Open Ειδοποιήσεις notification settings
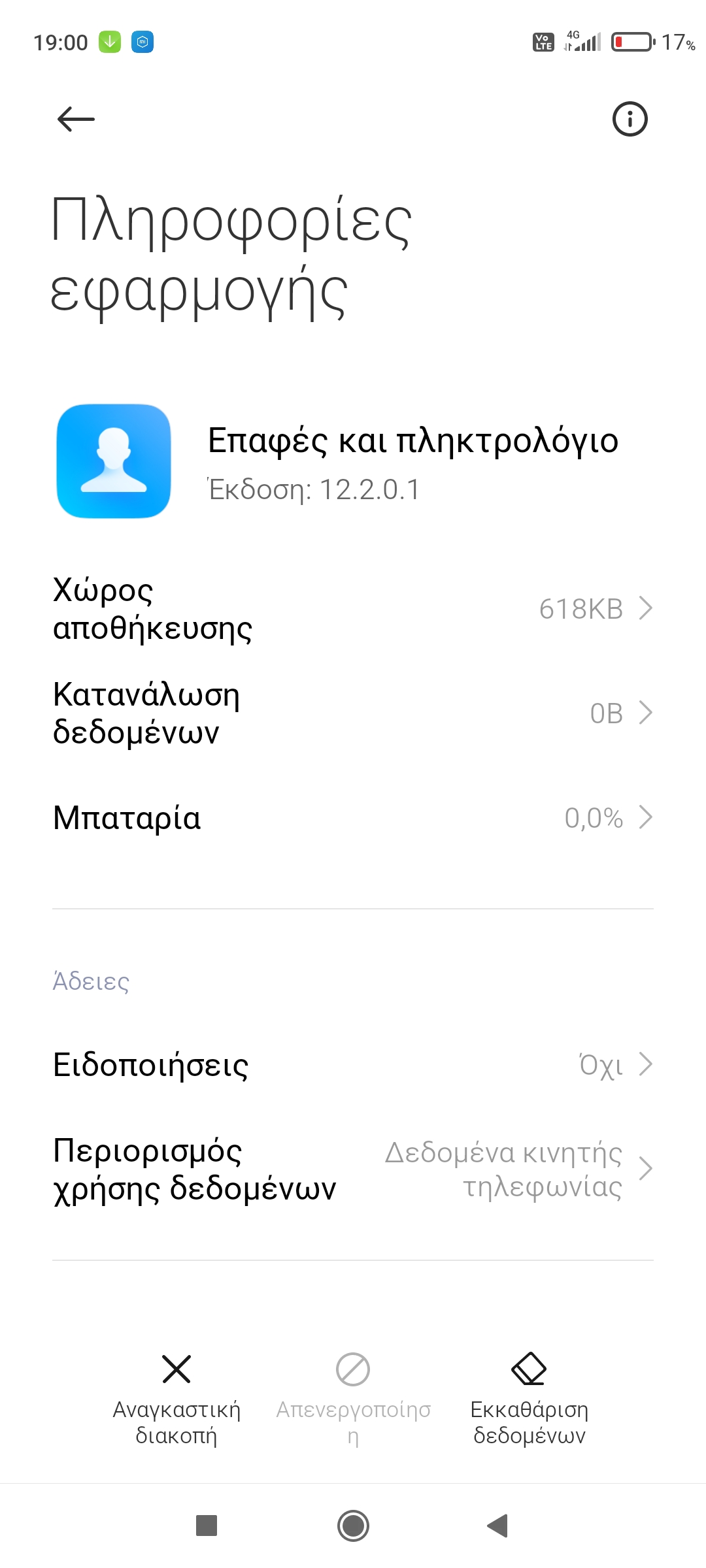 [353, 1064]
